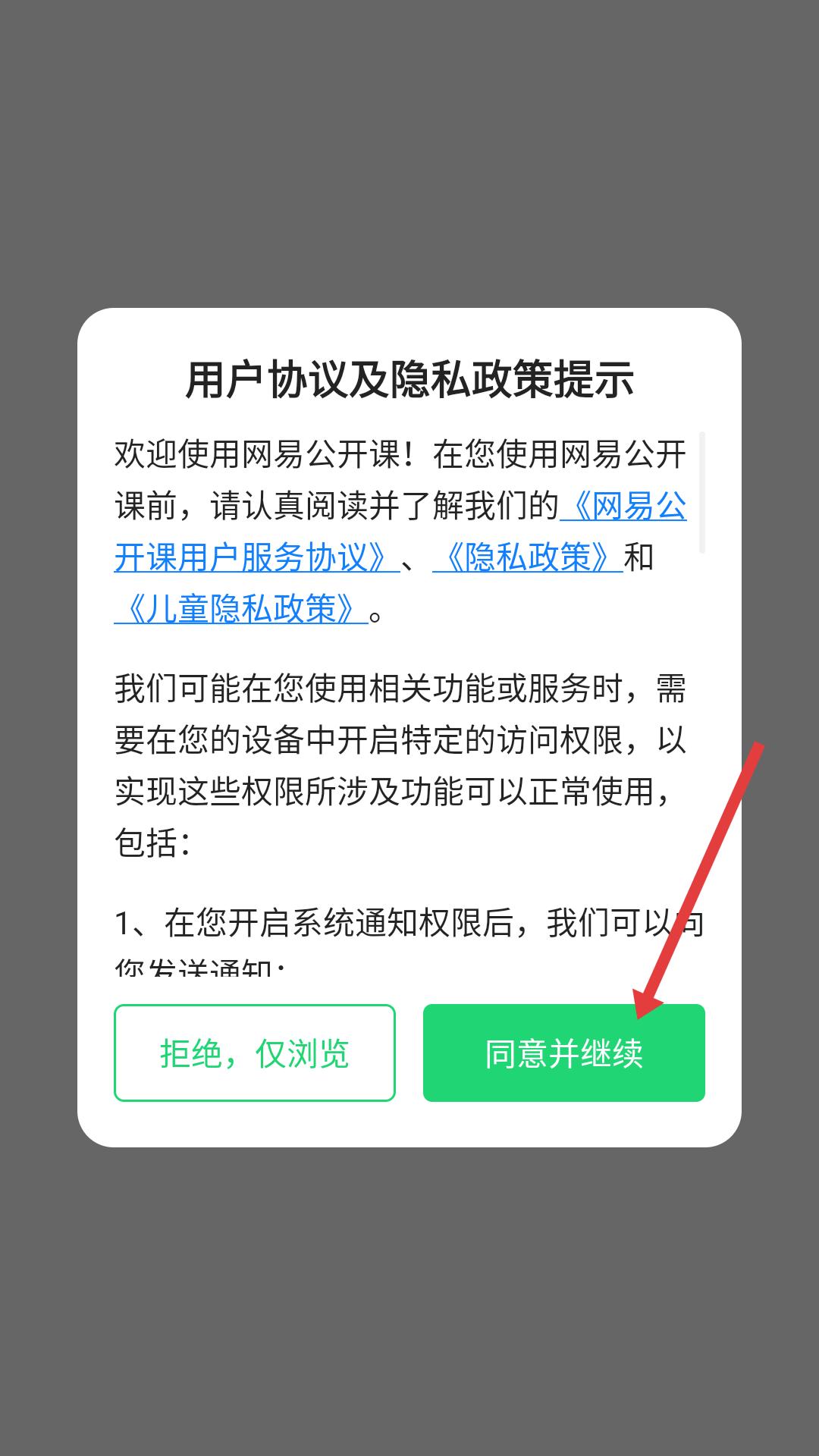Open the 《隐私政策》 link
This screenshot has width=819, height=1456.
(x=528, y=557)
